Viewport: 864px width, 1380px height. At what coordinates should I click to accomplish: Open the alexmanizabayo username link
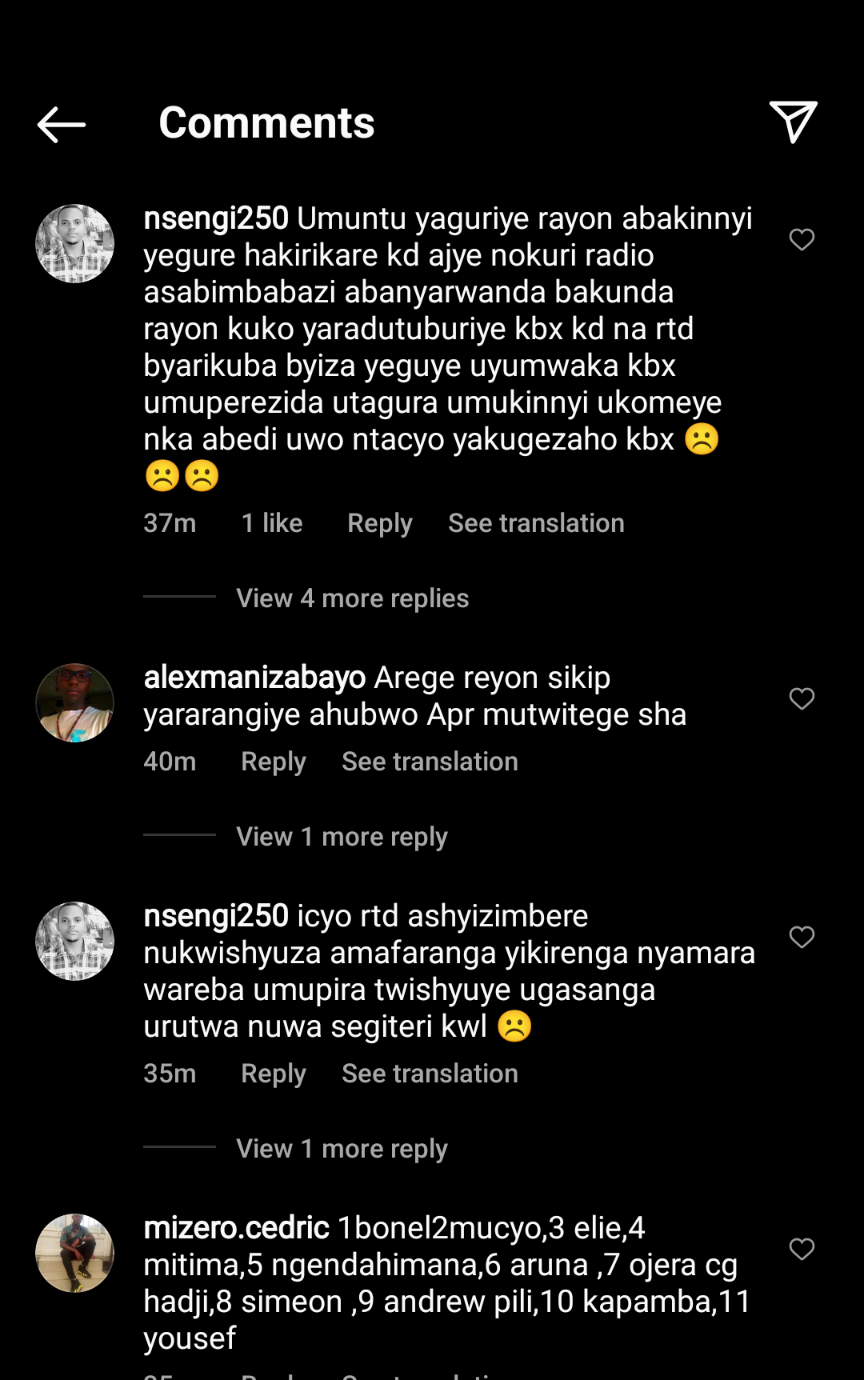click(x=255, y=678)
